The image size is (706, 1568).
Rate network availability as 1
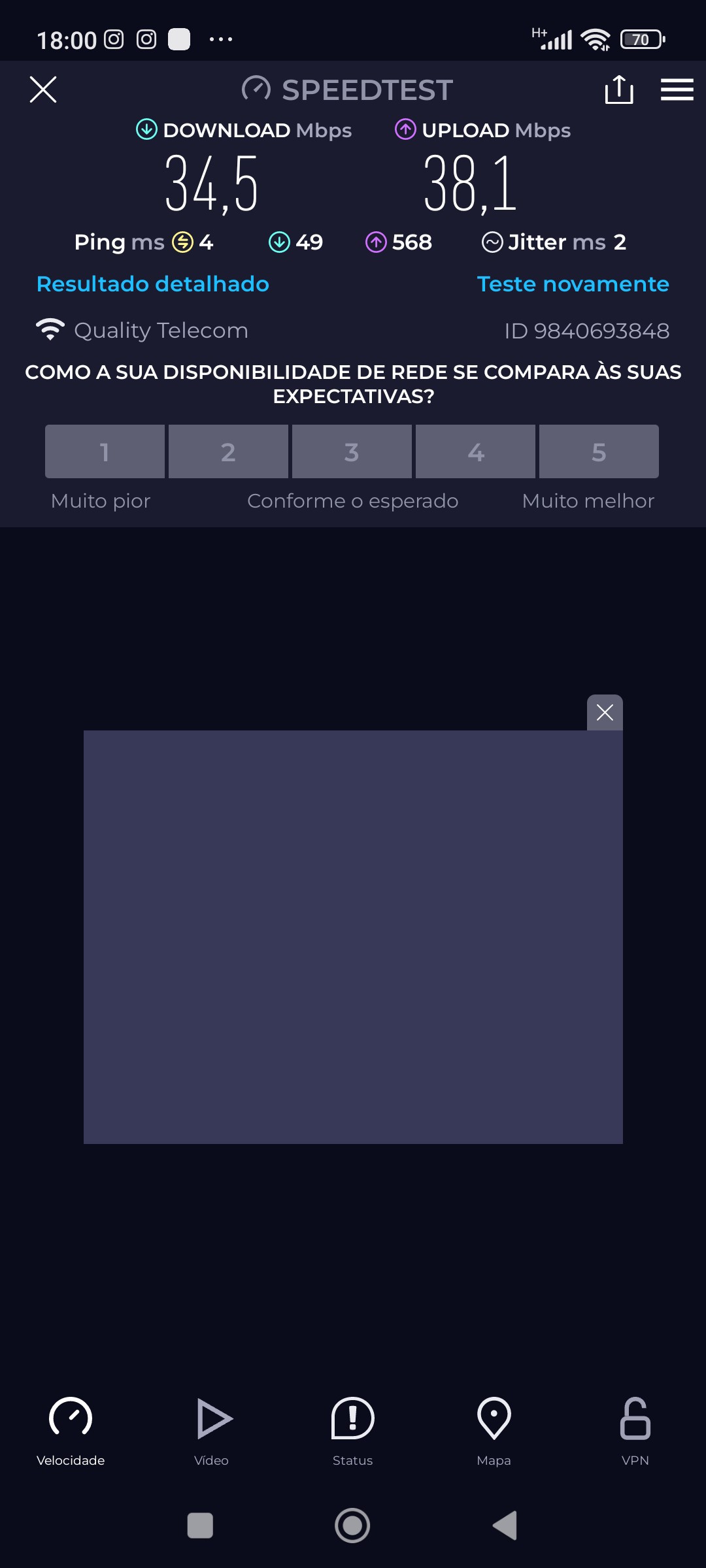[x=105, y=451]
